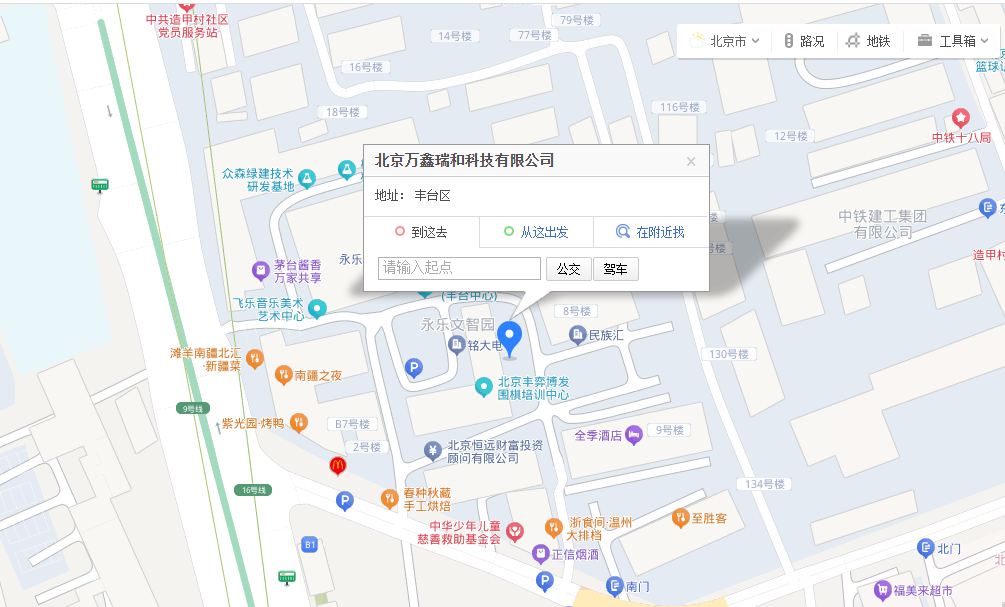Select the 南疆之夜 restaurant marker
Image resolution: width=1005 pixels, height=607 pixels.
pos(283,375)
